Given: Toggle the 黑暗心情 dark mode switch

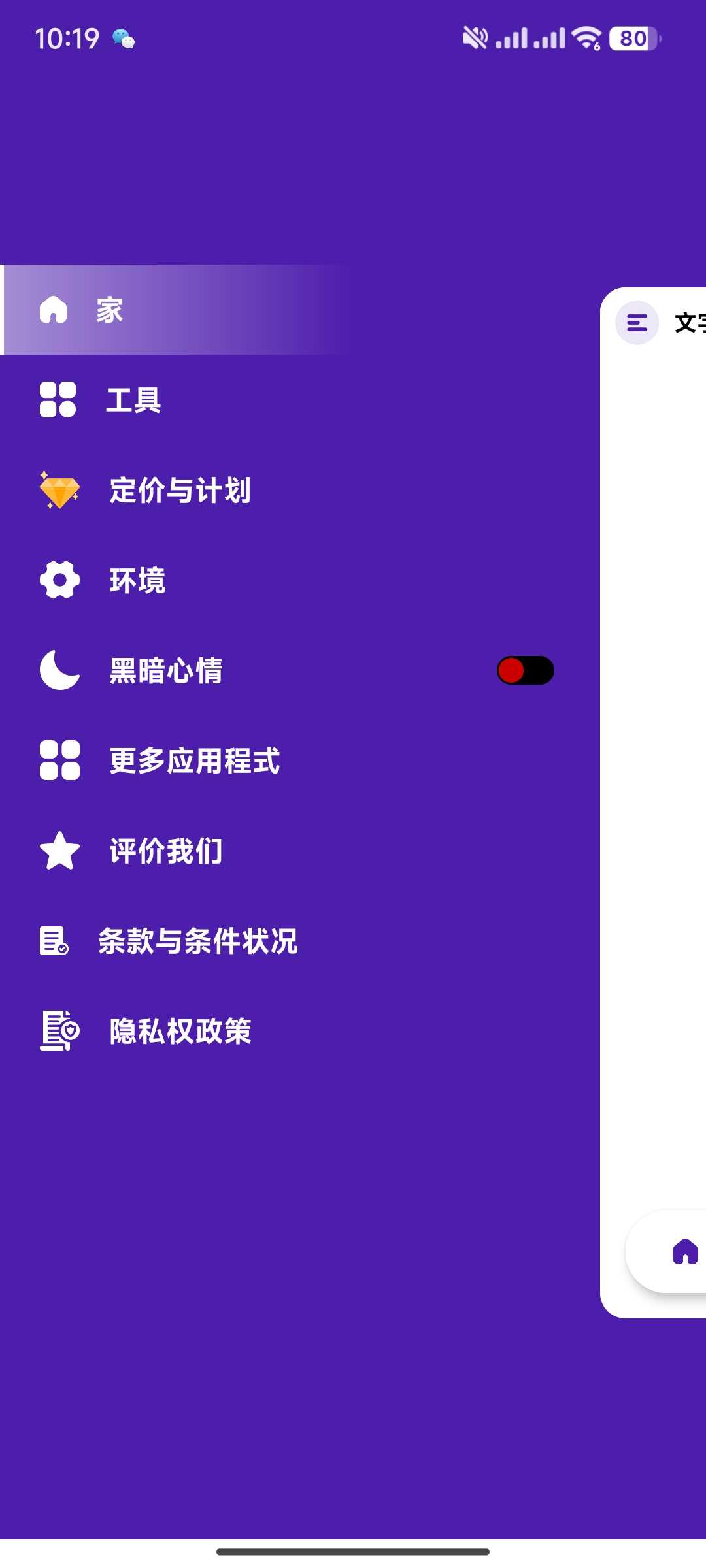Looking at the screenshot, I should [526, 670].
